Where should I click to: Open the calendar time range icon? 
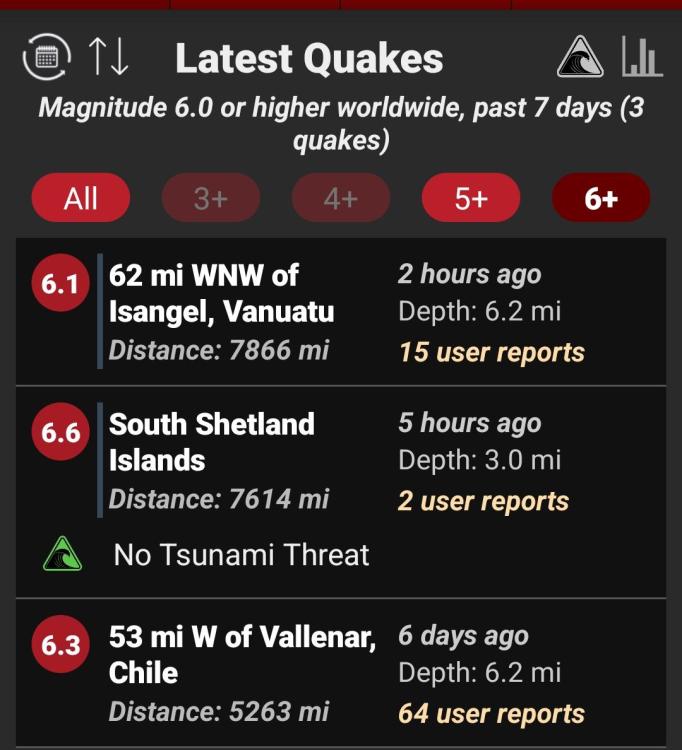pos(46,57)
